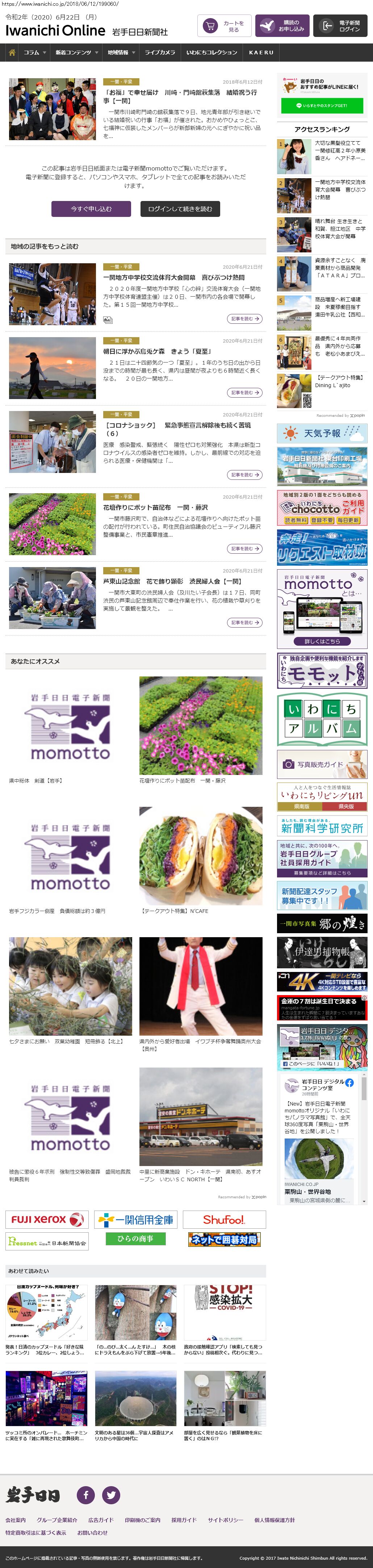This screenshot has height=1568, width=373.
Task: Expand the 地域情報 menu
Action: (121, 53)
